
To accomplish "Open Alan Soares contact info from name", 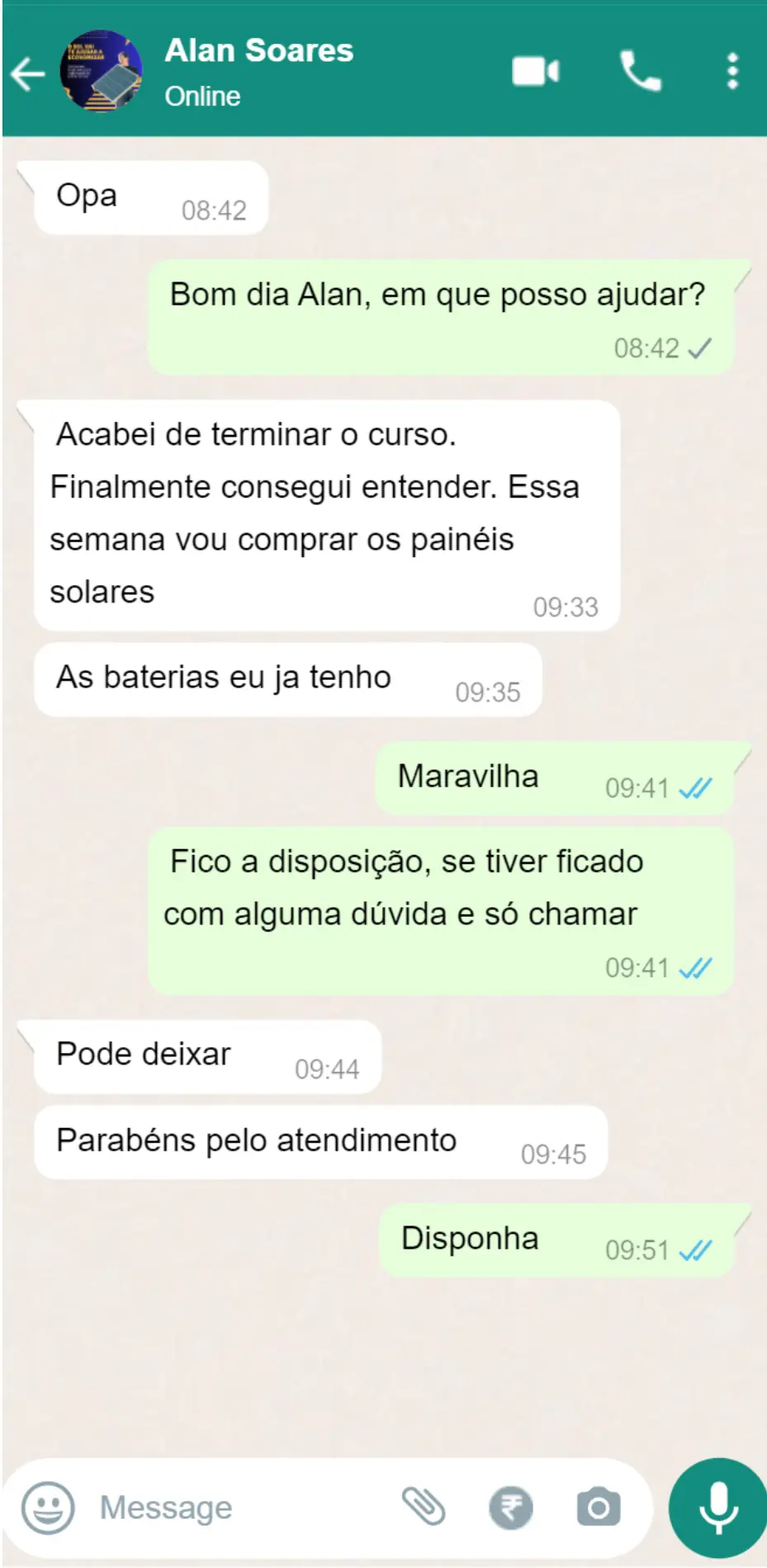I will pos(258,51).
